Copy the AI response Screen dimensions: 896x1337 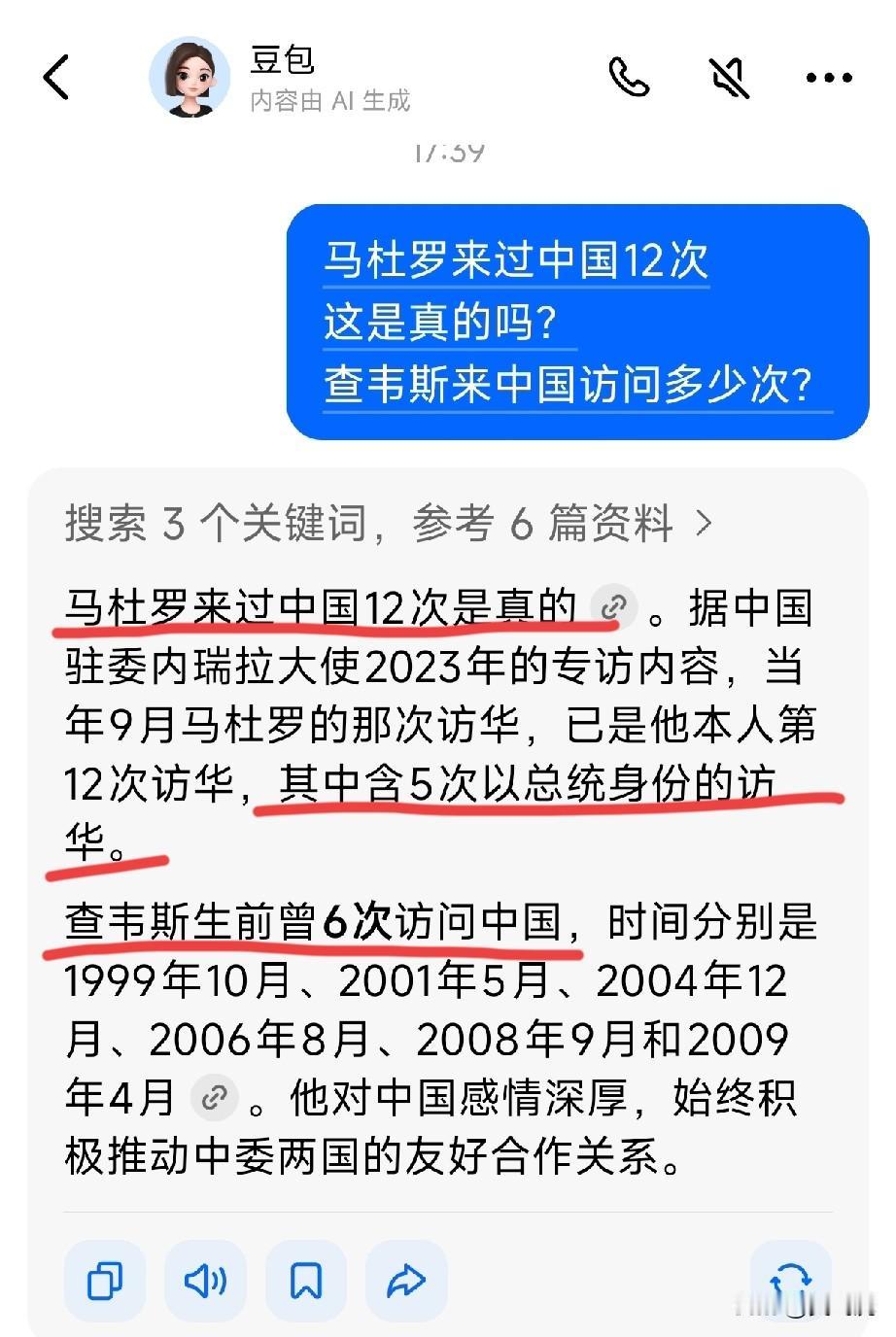(x=107, y=1281)
